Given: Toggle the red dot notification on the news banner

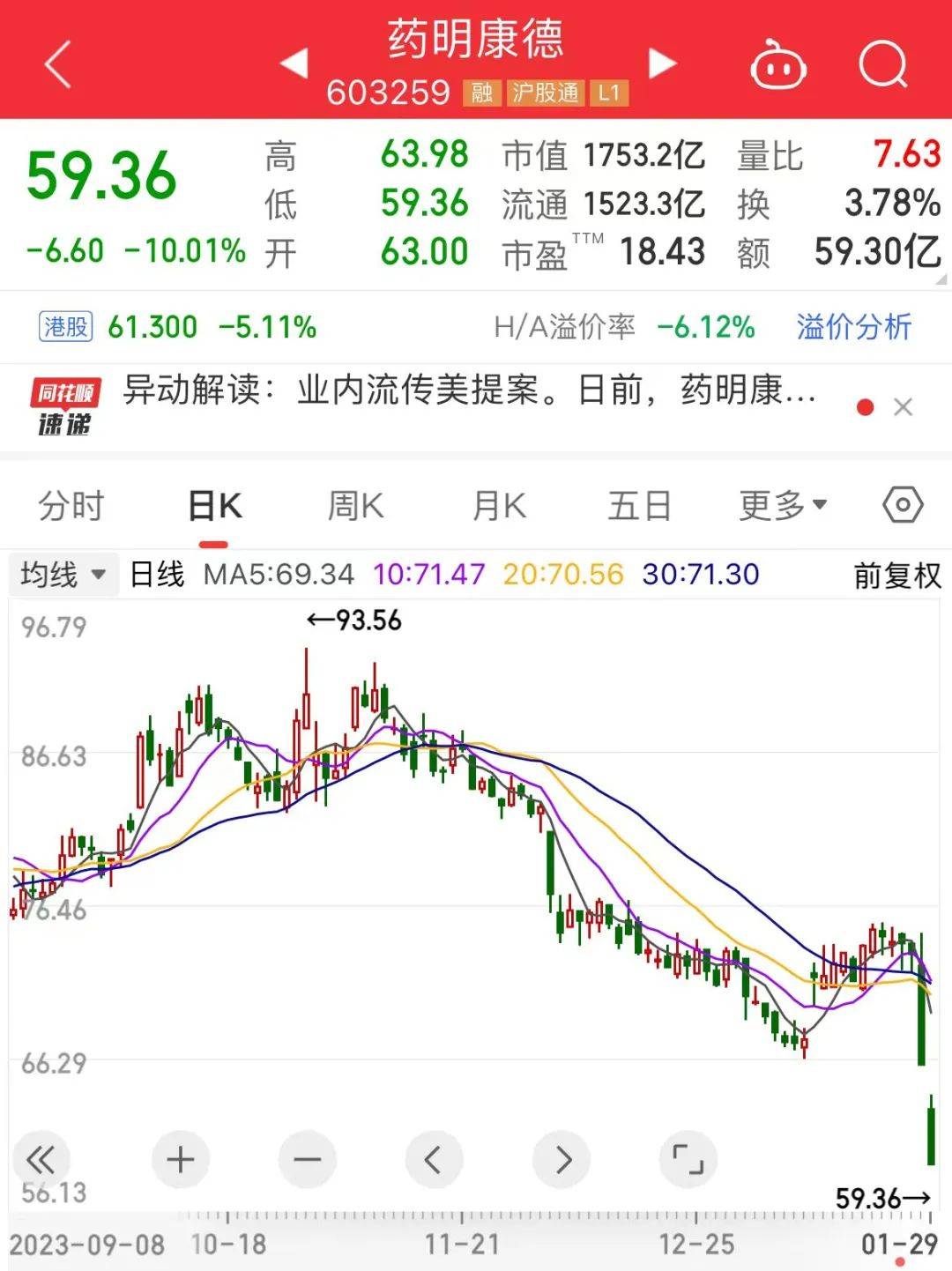Looking at the screenshot, I should click(866, 407).
